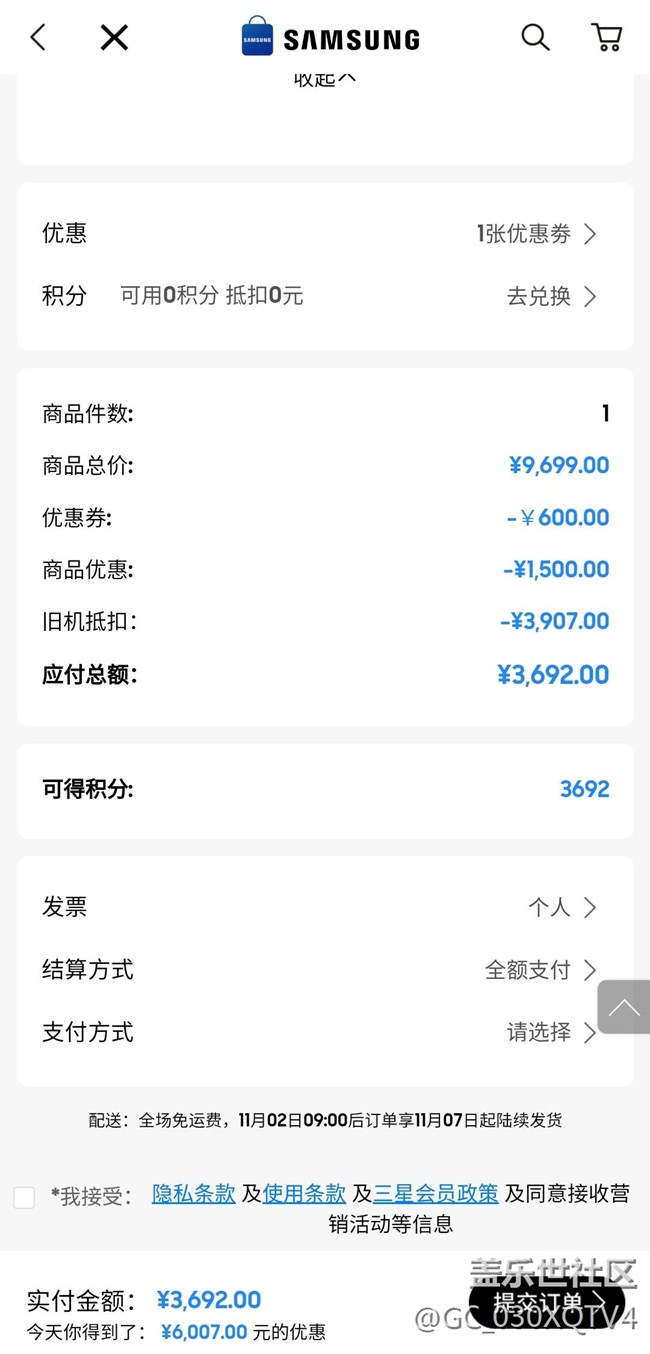Select a payment method under 支付方式

[325, 1032]
